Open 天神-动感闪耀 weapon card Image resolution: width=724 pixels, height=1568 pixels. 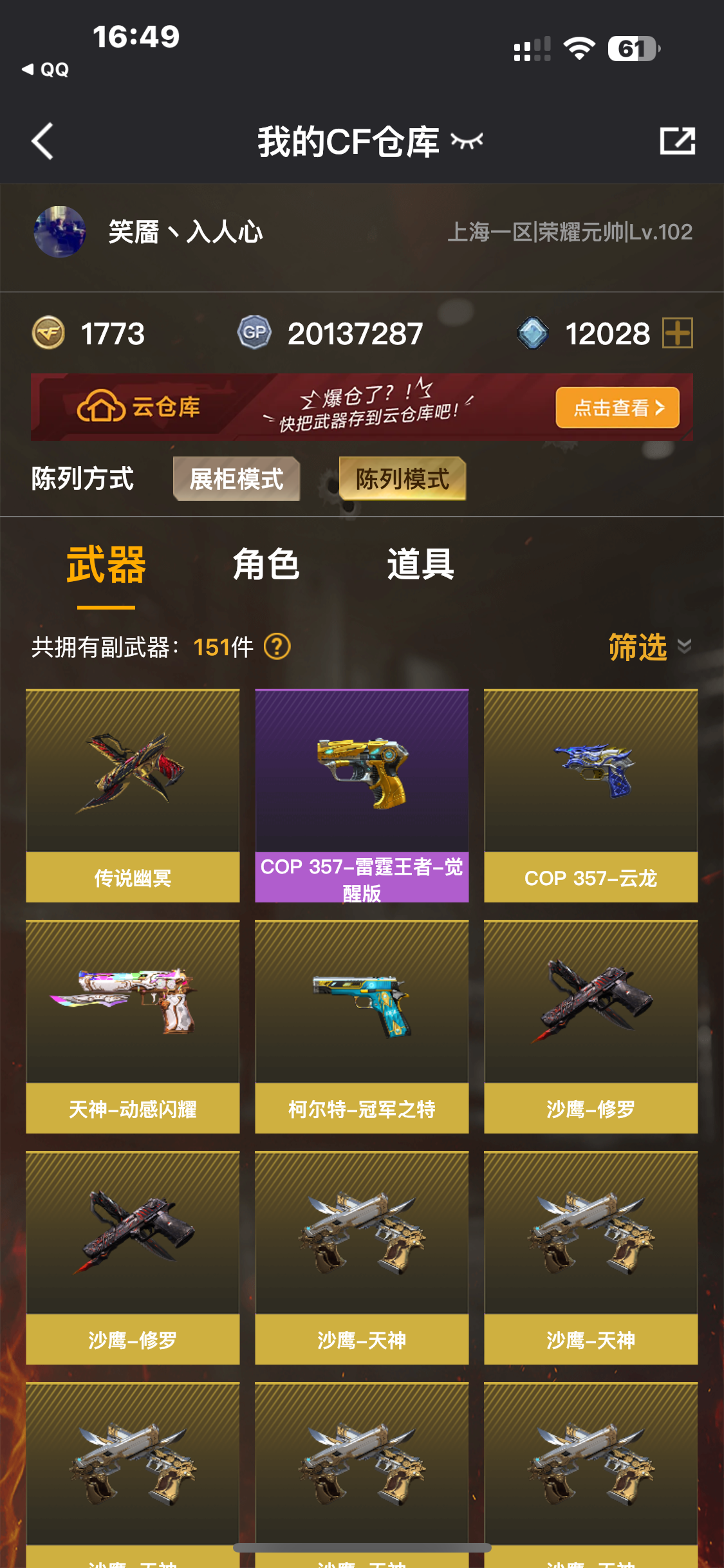click(x=133, y=1027)
